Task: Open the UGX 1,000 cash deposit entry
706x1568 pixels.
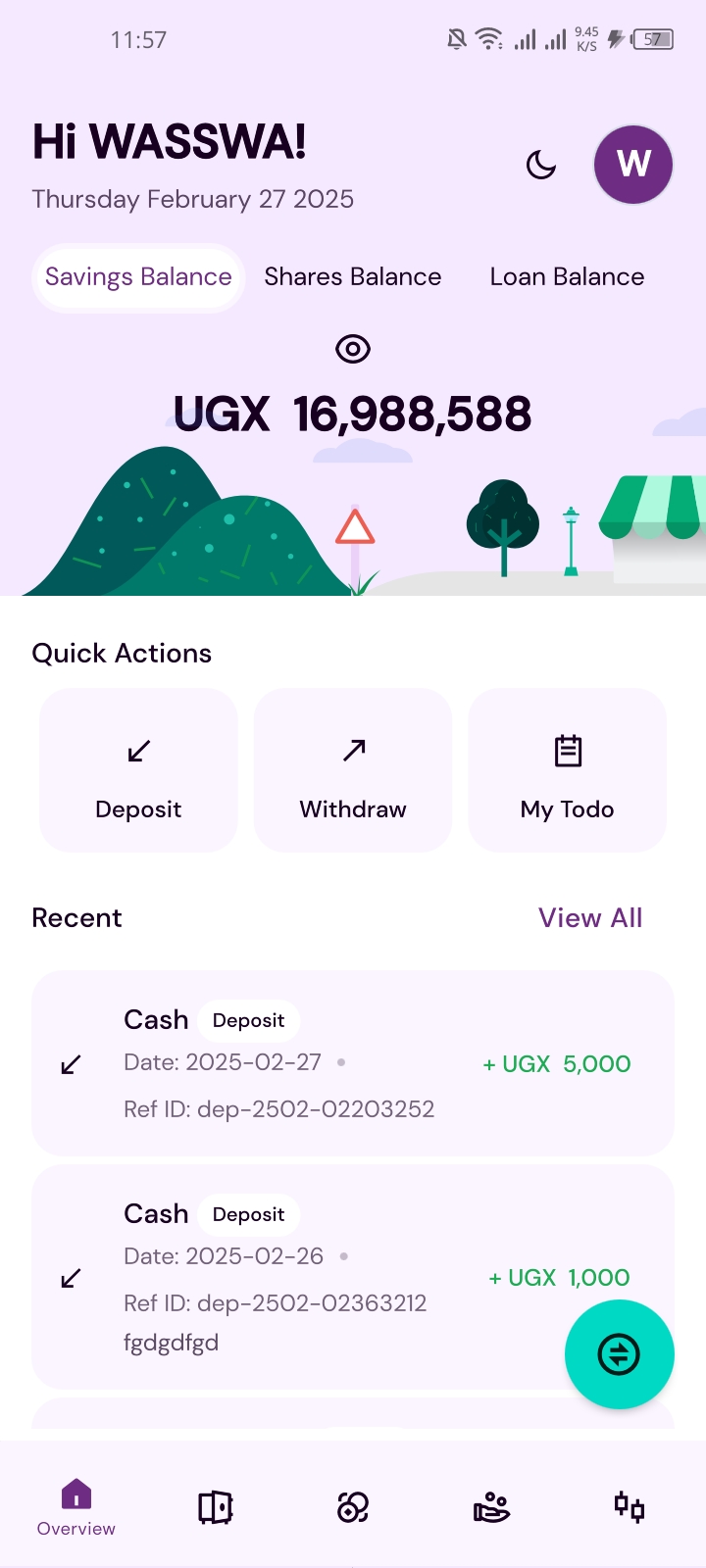Action: coord(353,1277)
